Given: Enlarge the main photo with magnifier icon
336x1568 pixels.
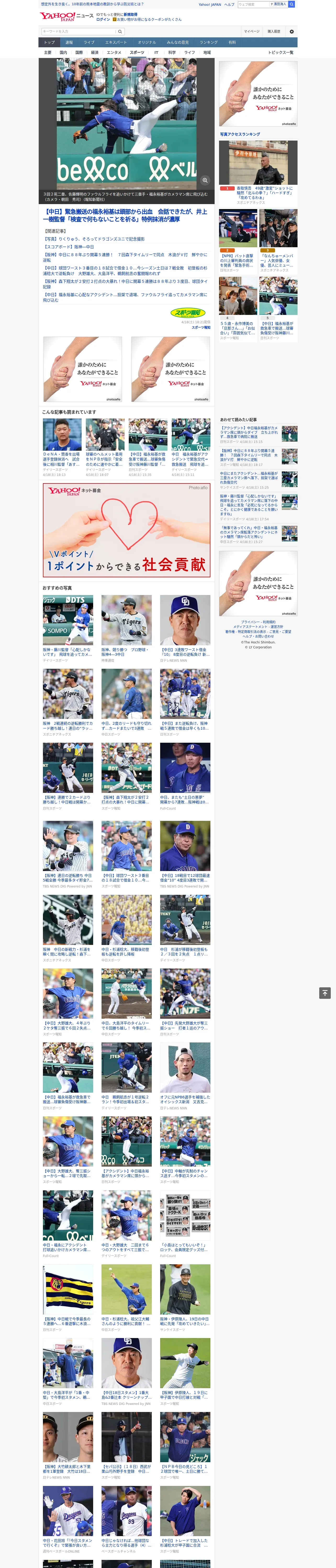Looking at the screenshot, I should 205,180.
